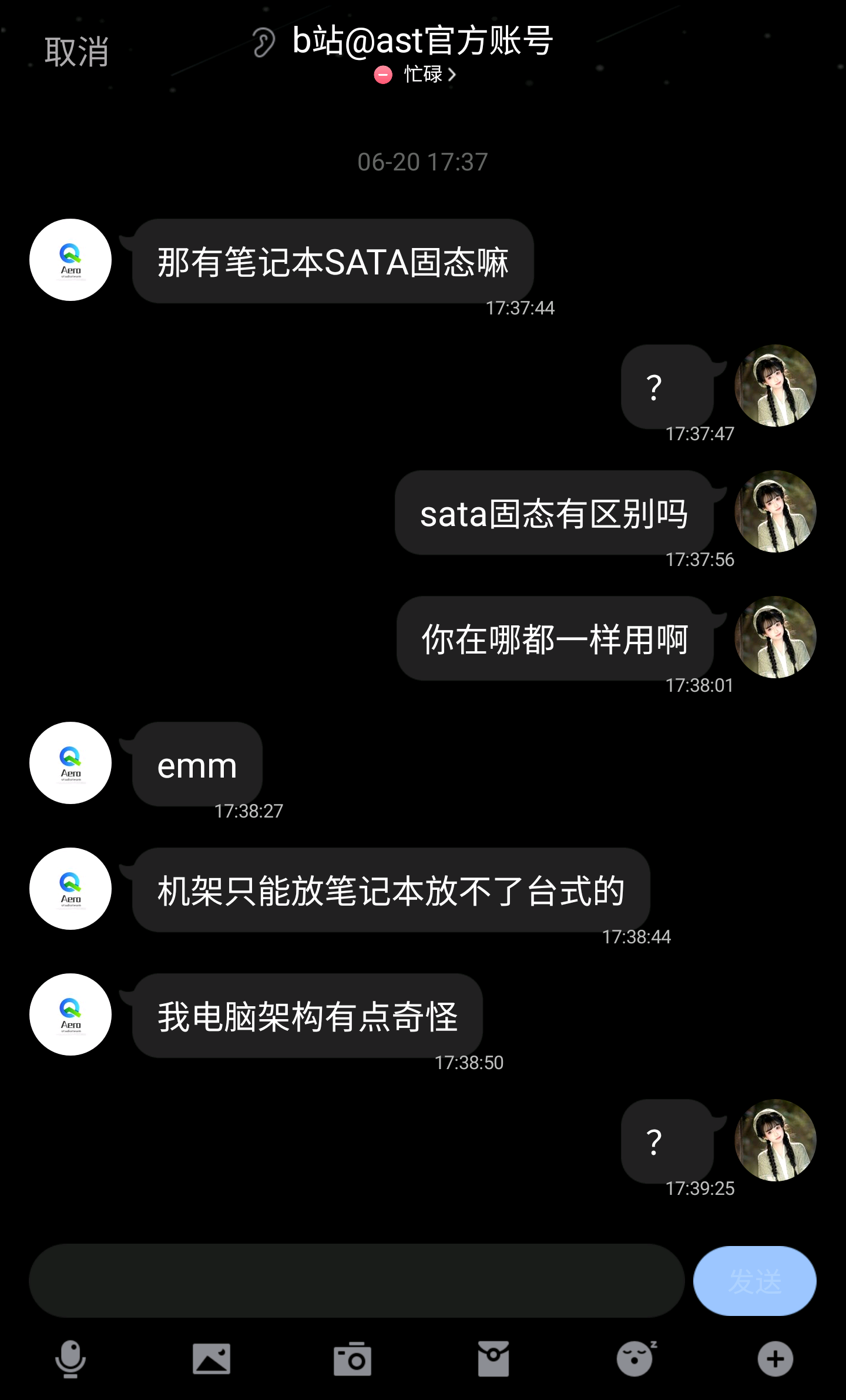The width and height of the screenshot is (846, 1400).
Task: Open the camera to take photo
Action: (x=352, y=1359)
